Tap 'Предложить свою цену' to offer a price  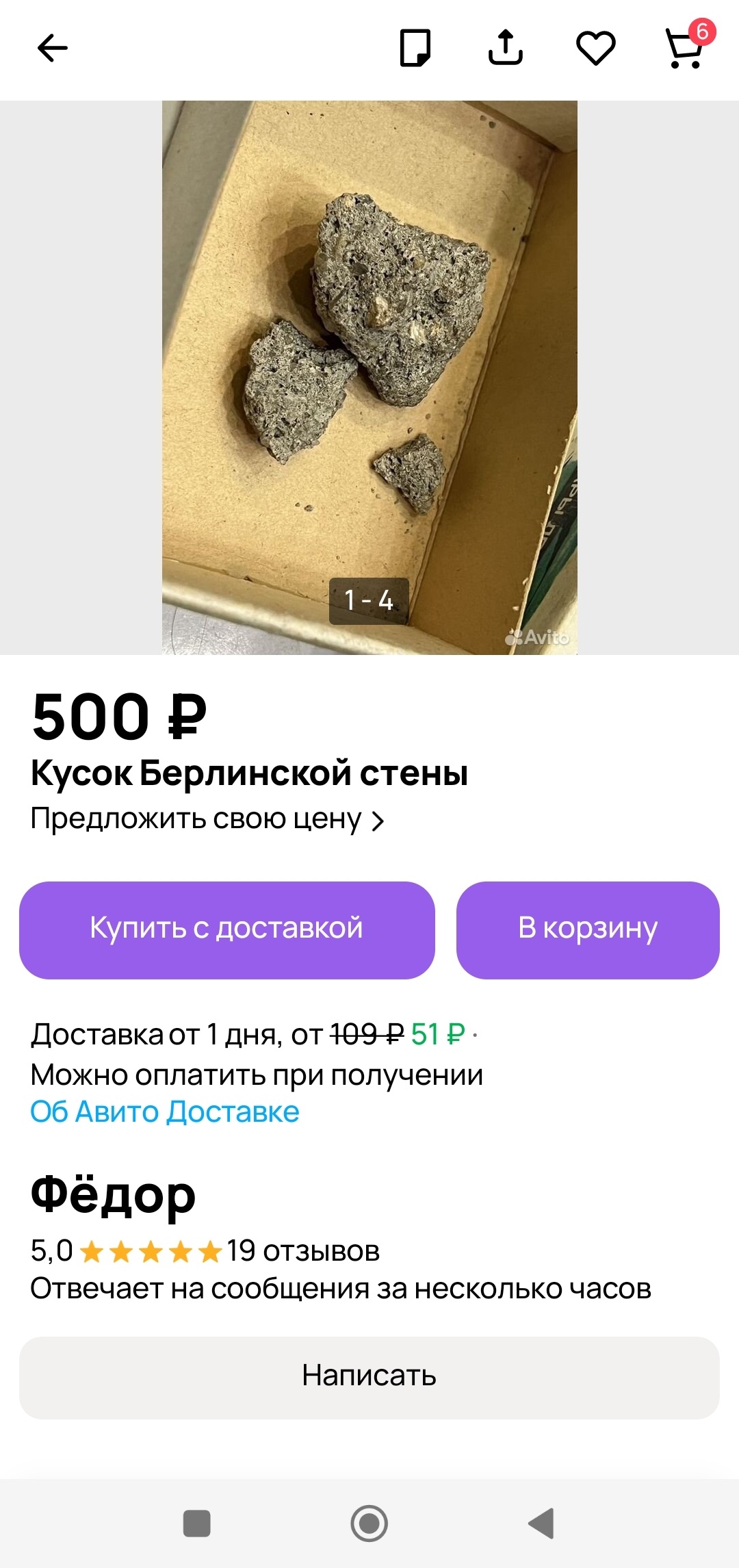click(207, 819)
